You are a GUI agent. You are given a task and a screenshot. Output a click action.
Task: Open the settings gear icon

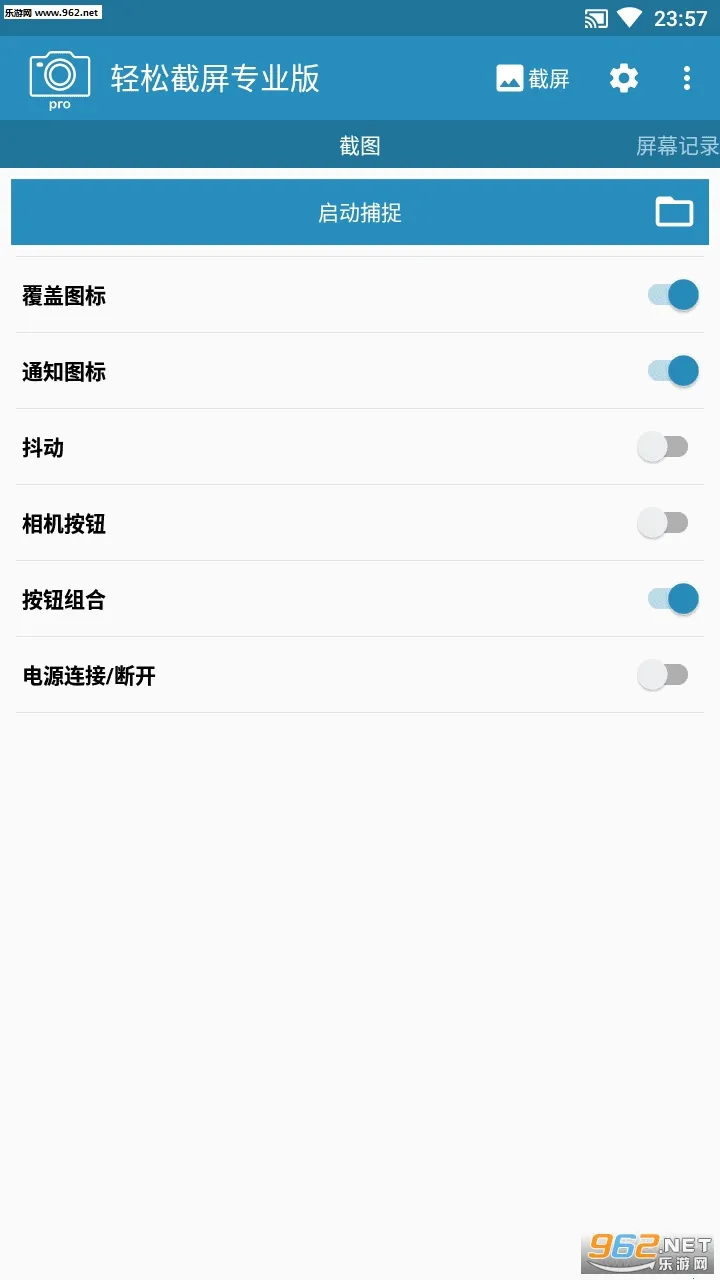coord(622,77)
